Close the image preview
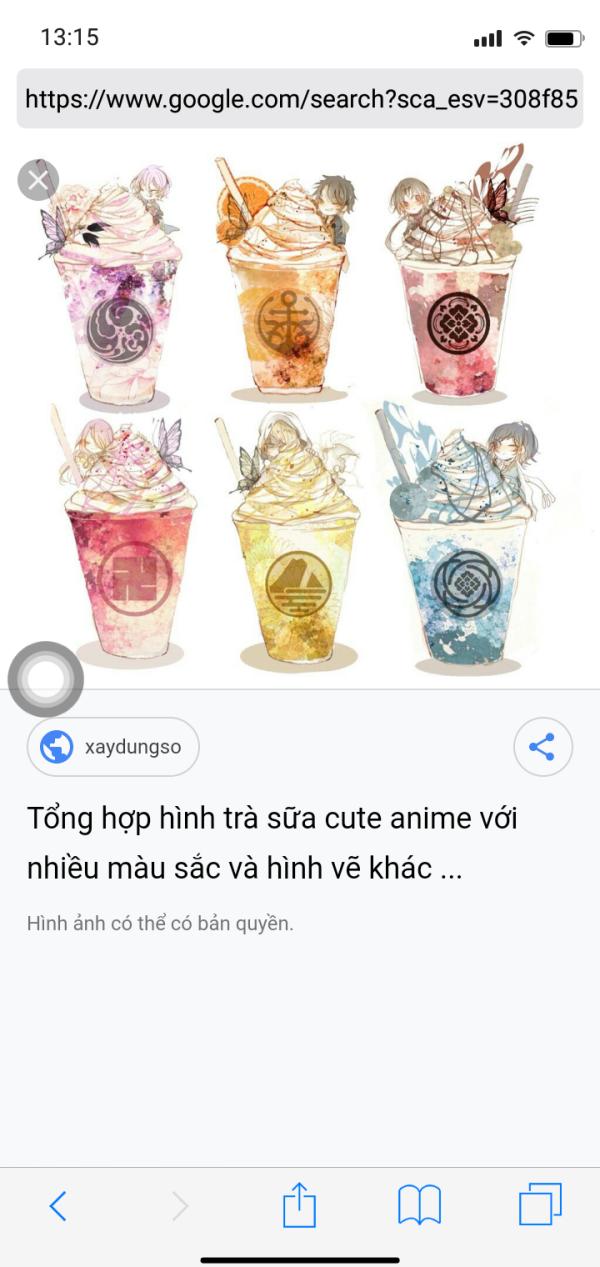 [38, 180]
